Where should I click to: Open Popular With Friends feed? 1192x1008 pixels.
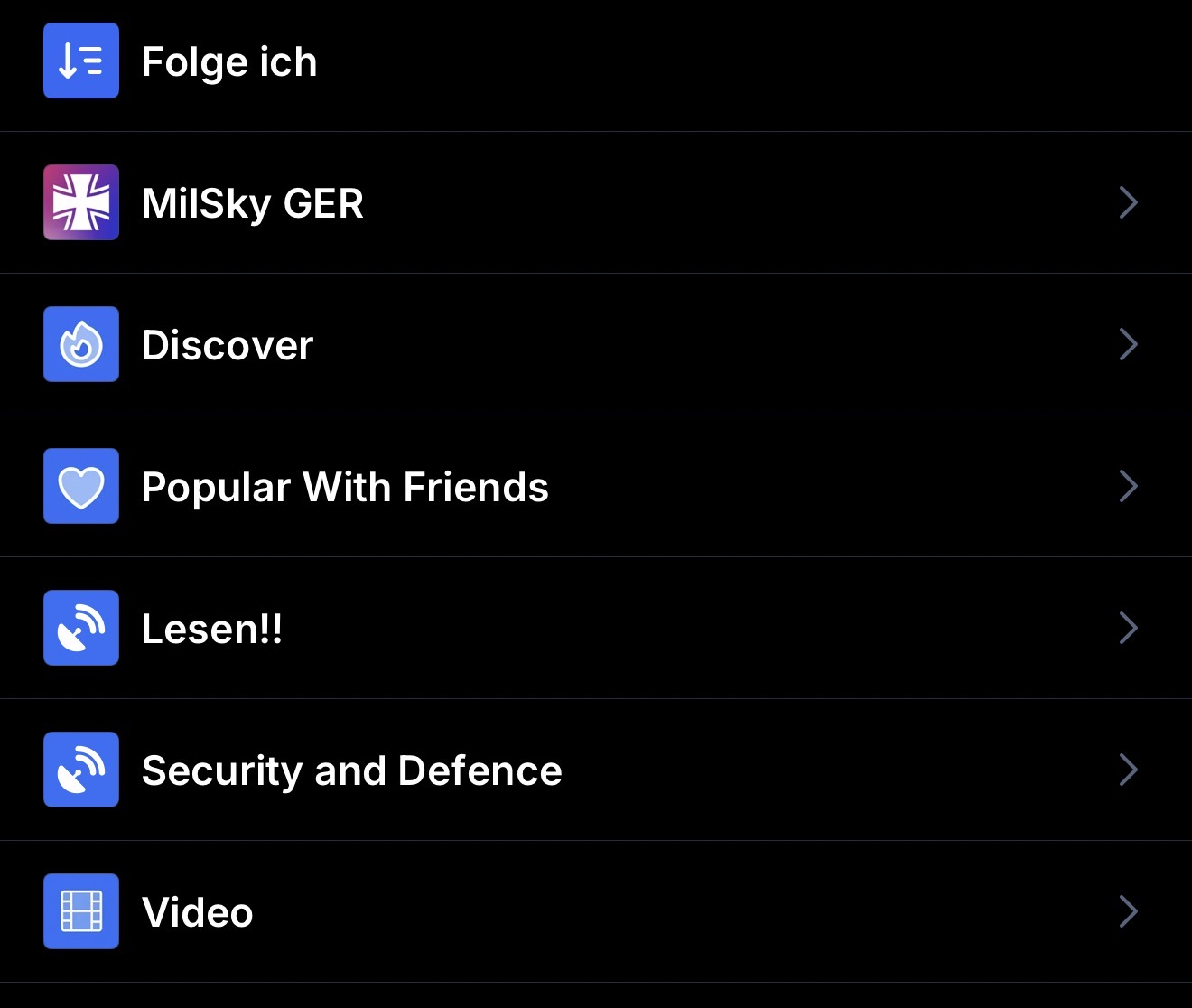tap(345, 487)
